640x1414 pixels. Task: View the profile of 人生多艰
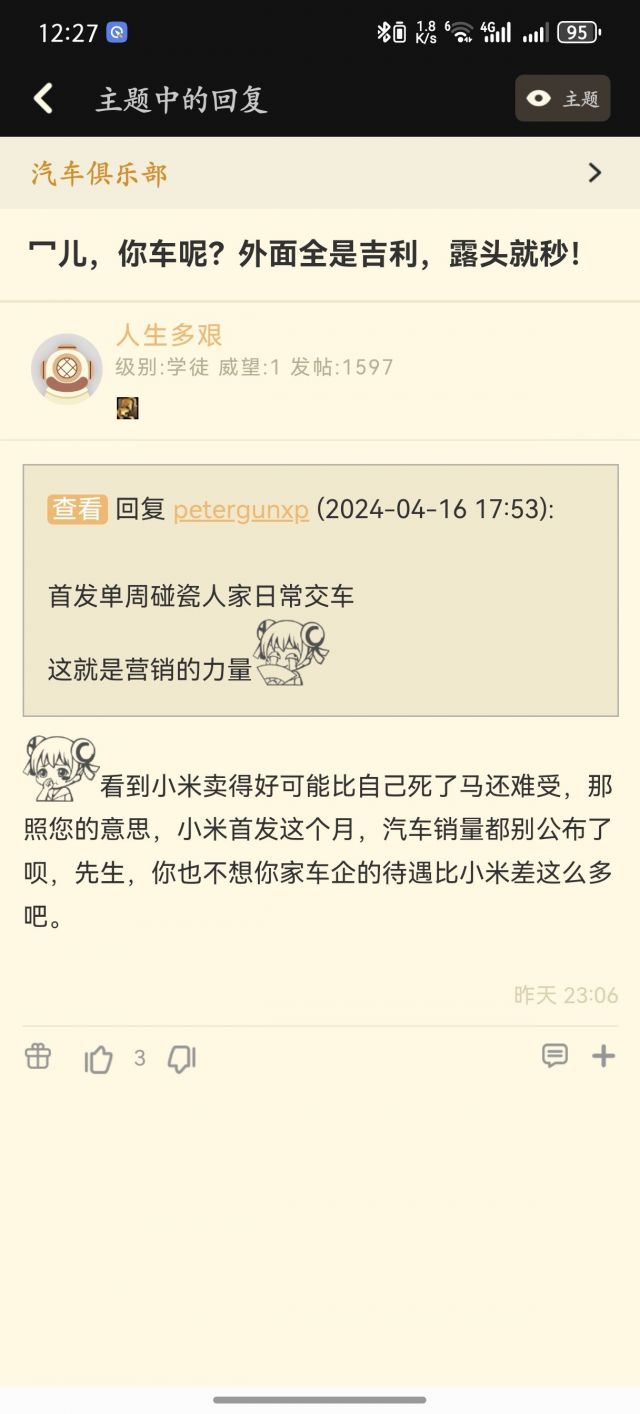pyautogui.click(x=169, y=335)
